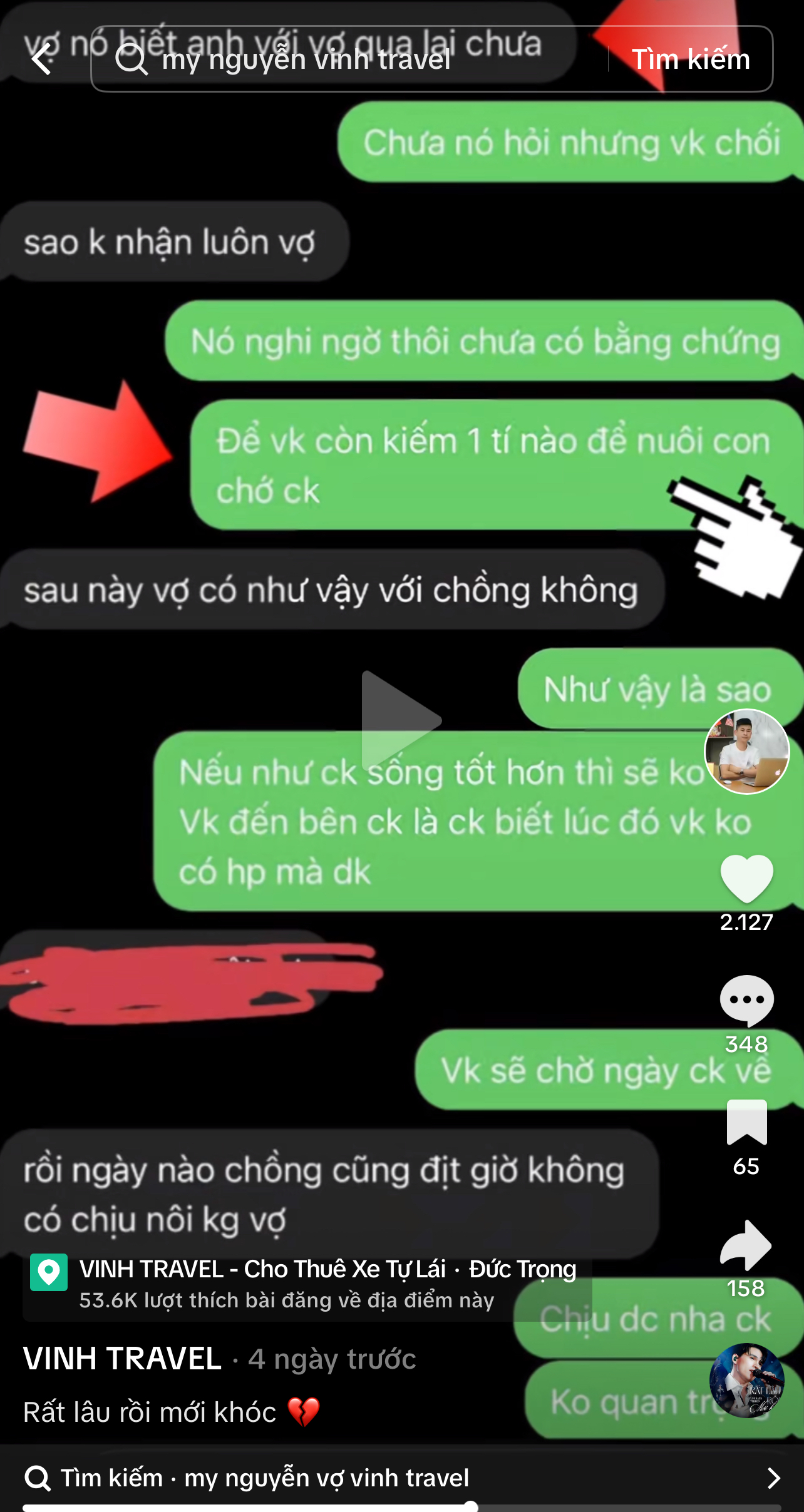Bookmark this video to favorites
Screen dimensions: 804x1512
(746, 1122)
